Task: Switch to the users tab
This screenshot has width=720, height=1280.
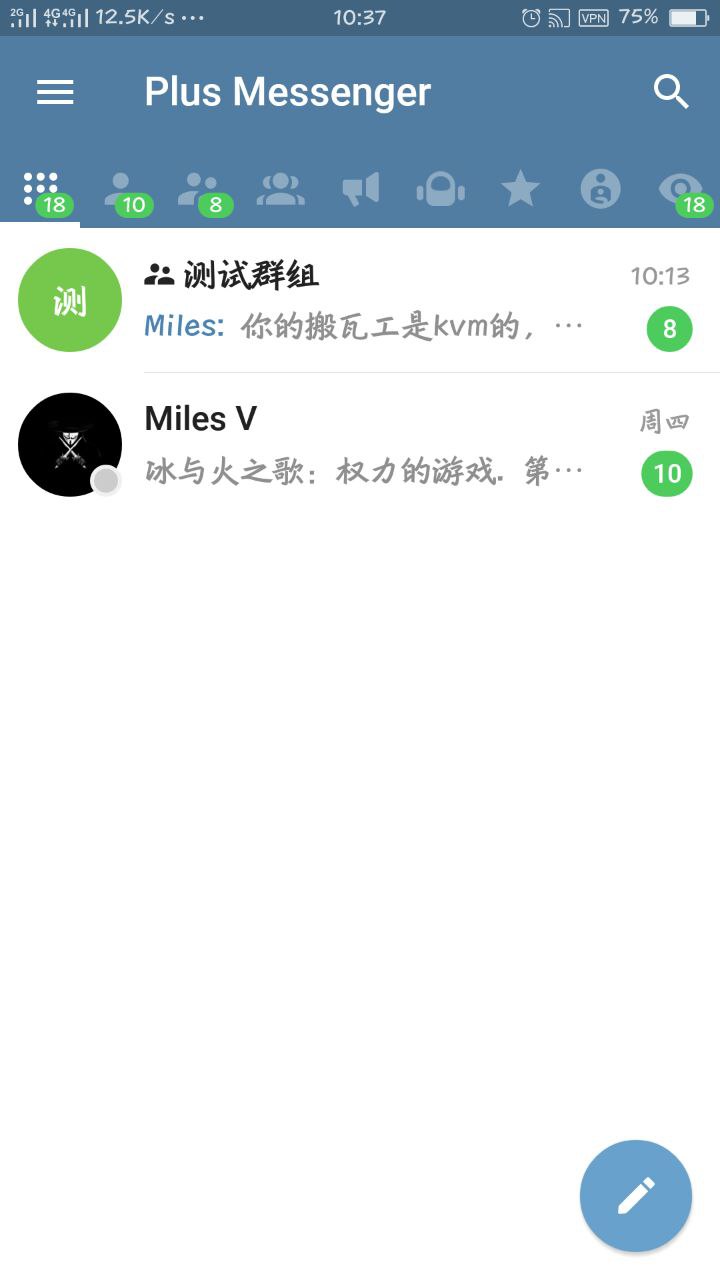Action: point(122,189)
